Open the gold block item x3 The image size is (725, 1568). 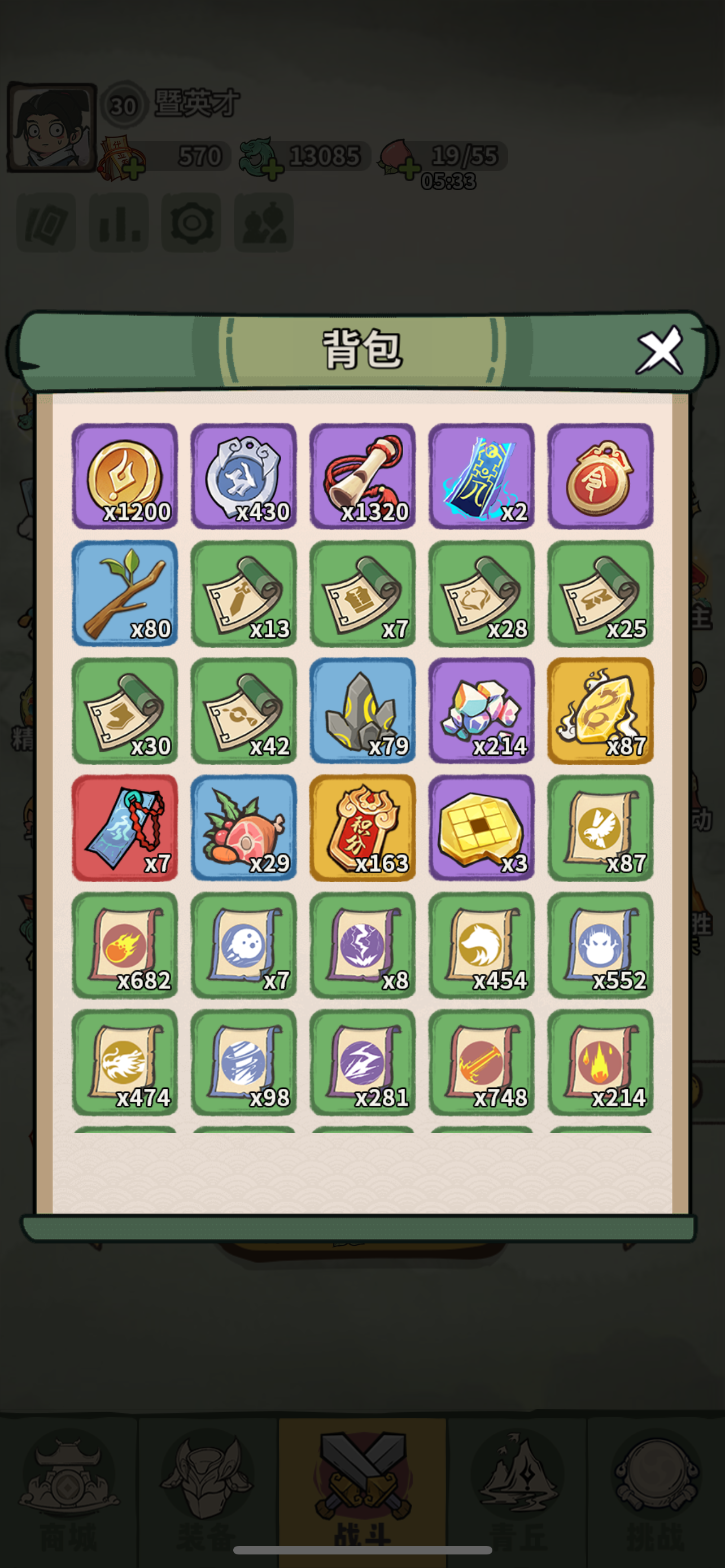tap(481, 827)
